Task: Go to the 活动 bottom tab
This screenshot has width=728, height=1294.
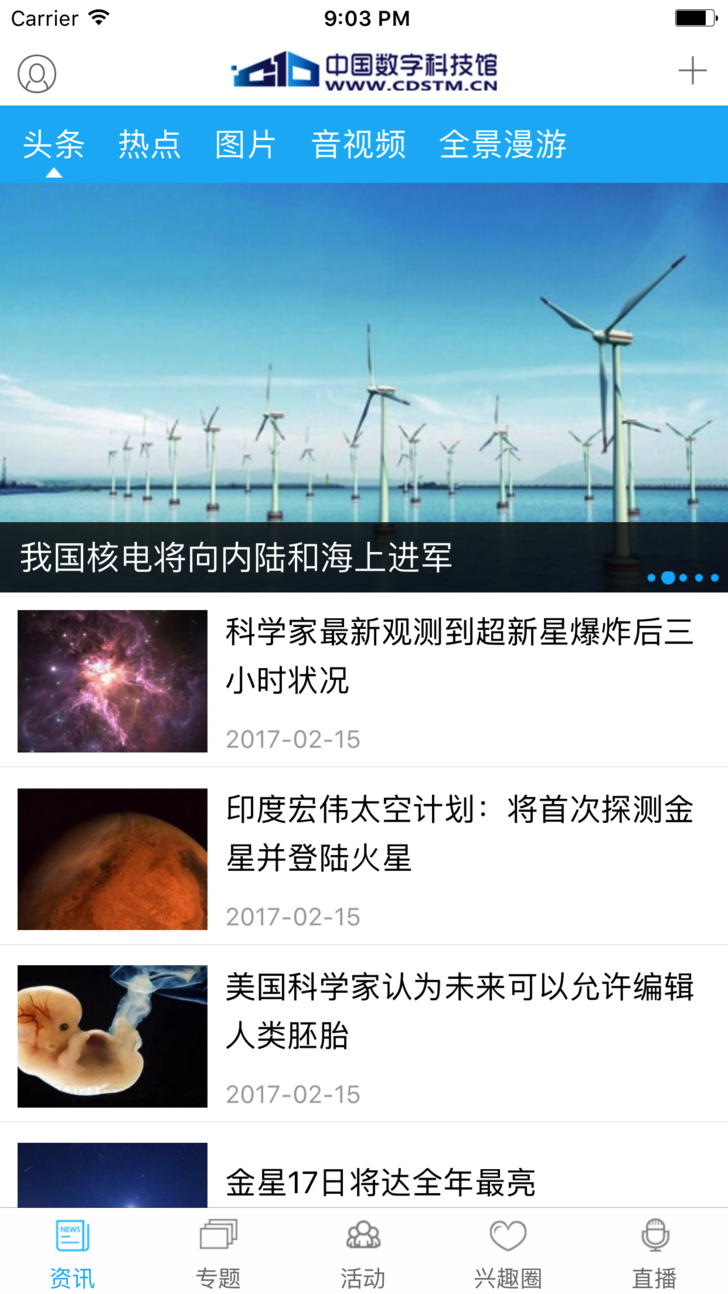Action: coord(363,1252)
